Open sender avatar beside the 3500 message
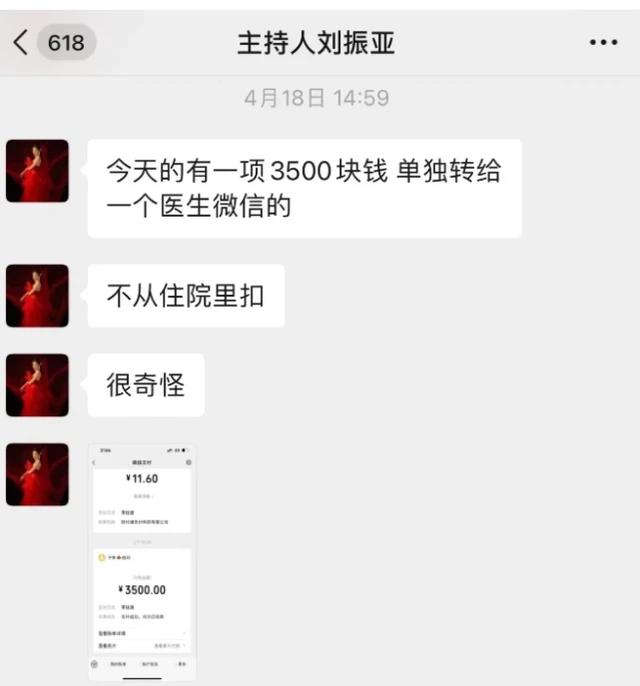This screenshot has width=640, height=686. click(x=38, y=171)
